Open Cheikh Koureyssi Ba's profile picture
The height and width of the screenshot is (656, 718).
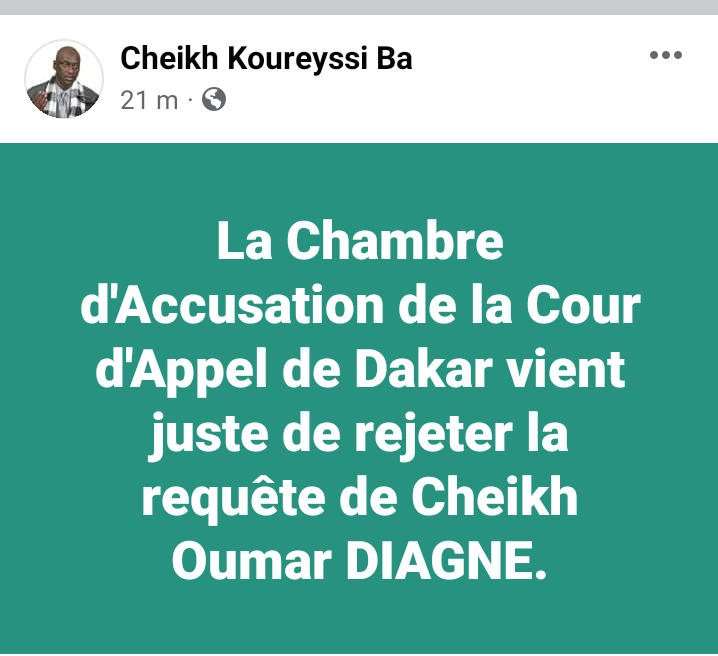pyautogui.click(x=63, y=79)
